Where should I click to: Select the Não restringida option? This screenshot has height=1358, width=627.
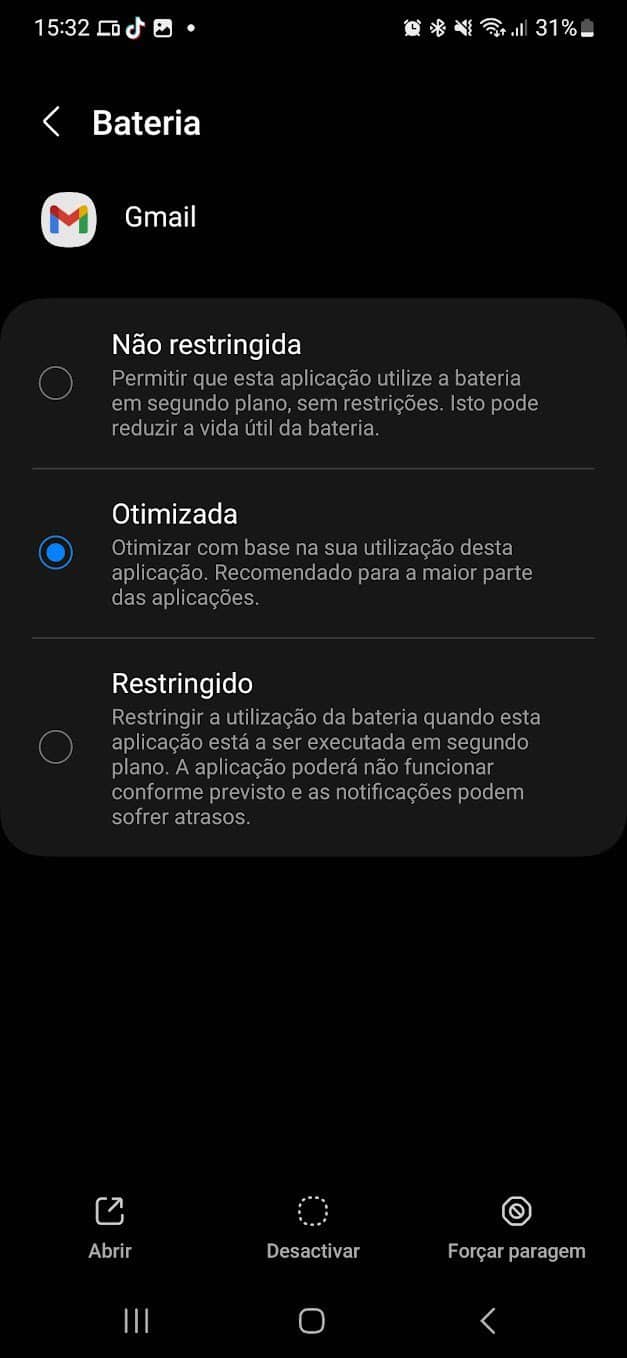(56, 383)
